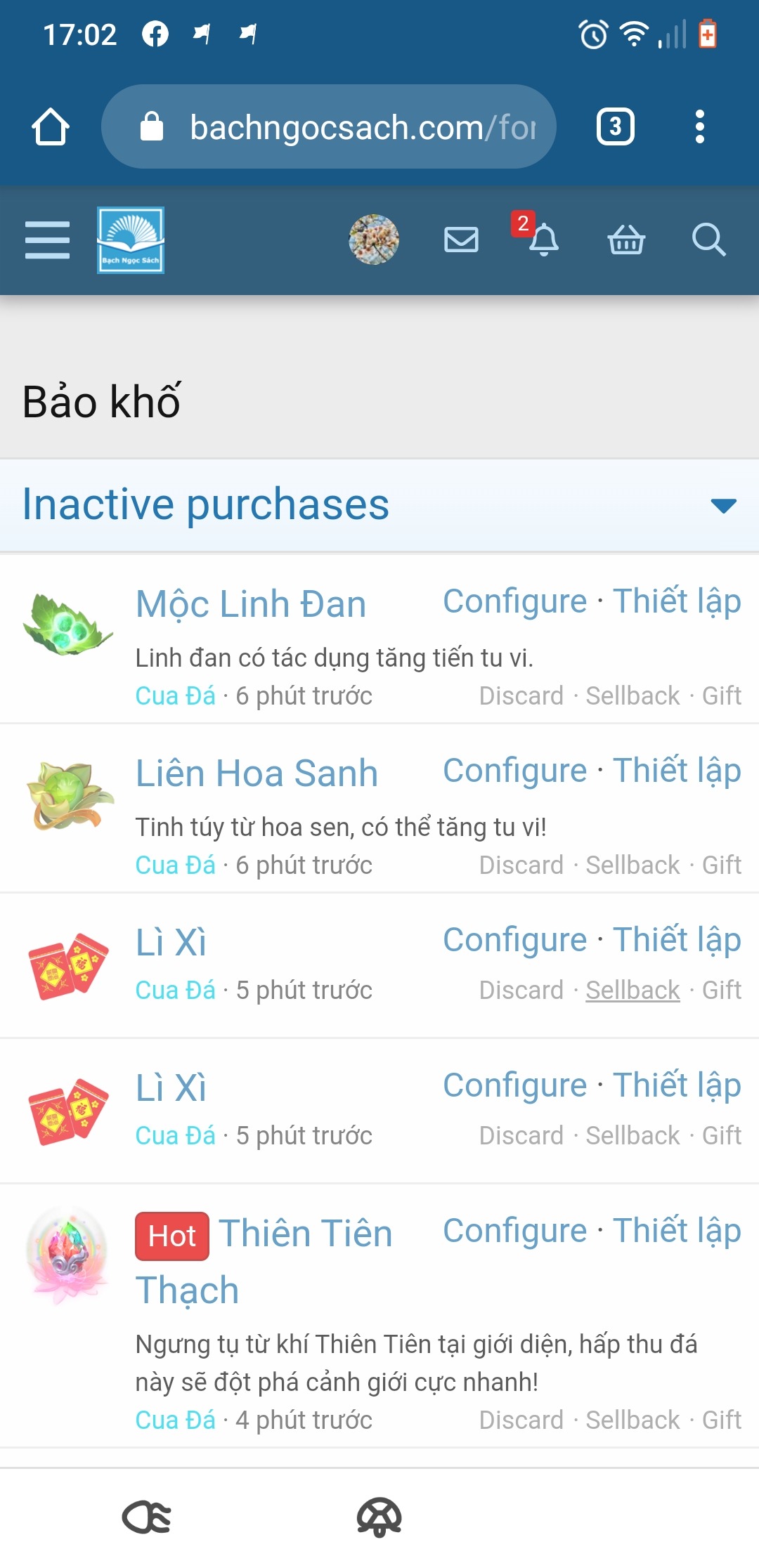Open the site search icon
Screen dimensions: 759x1568
(708, 240)
